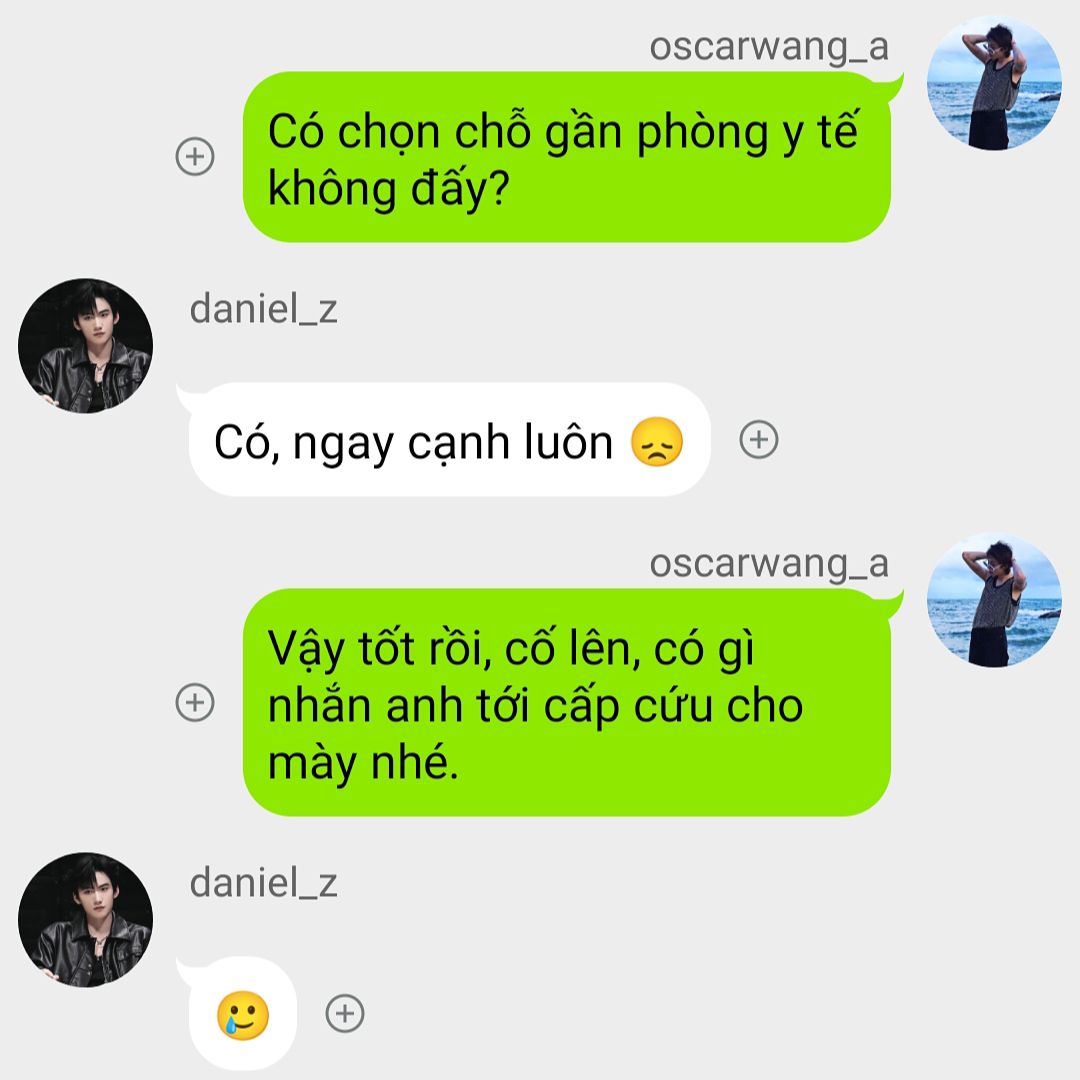View oscarwang_a's profile picture by the "cấp cứu" message
This screenshot has width=1080, height=1080.
[994, 600]
